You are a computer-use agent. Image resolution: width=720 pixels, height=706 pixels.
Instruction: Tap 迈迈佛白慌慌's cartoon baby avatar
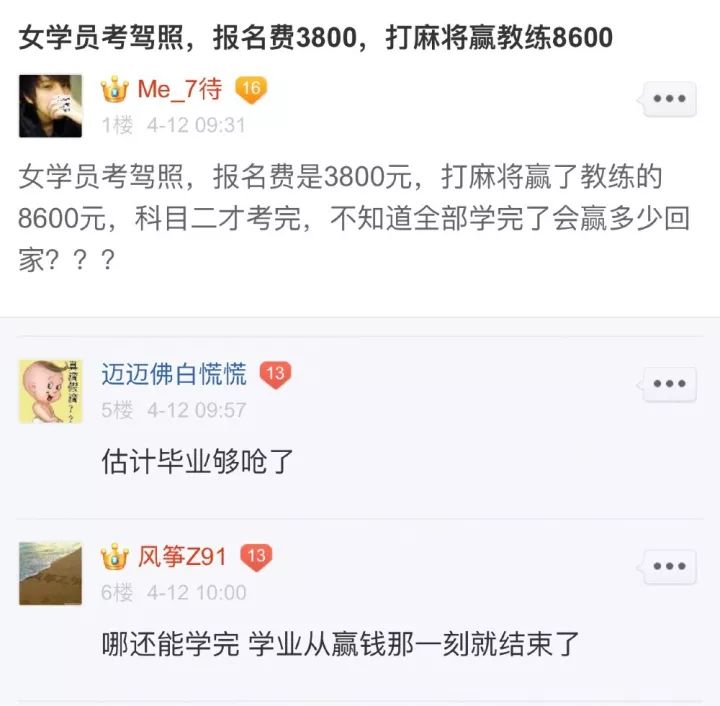coord(50,391)
